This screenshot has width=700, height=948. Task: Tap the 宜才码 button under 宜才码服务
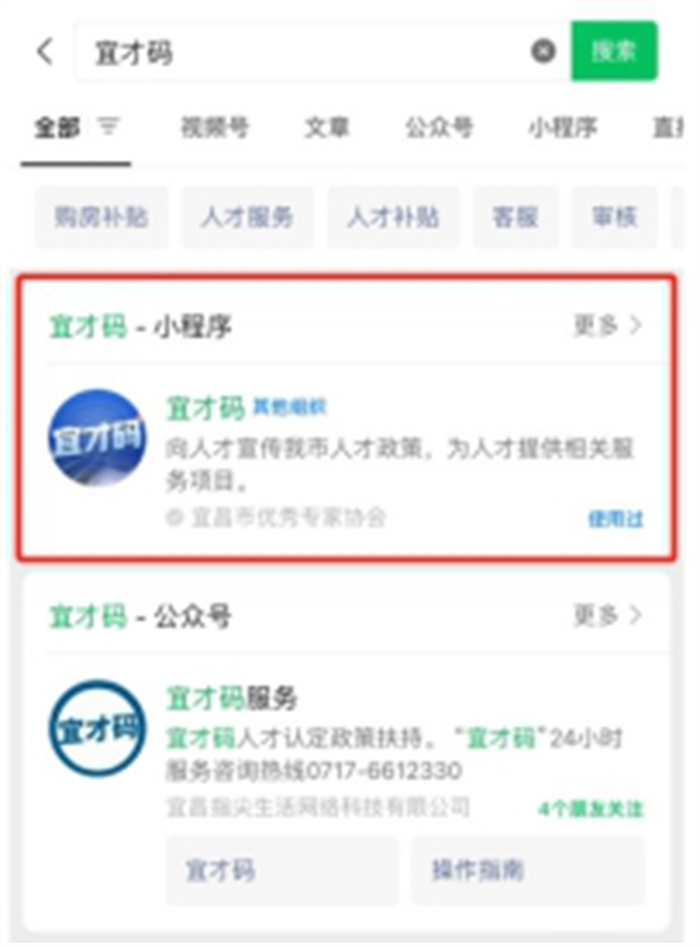click(x=282, y=870)
